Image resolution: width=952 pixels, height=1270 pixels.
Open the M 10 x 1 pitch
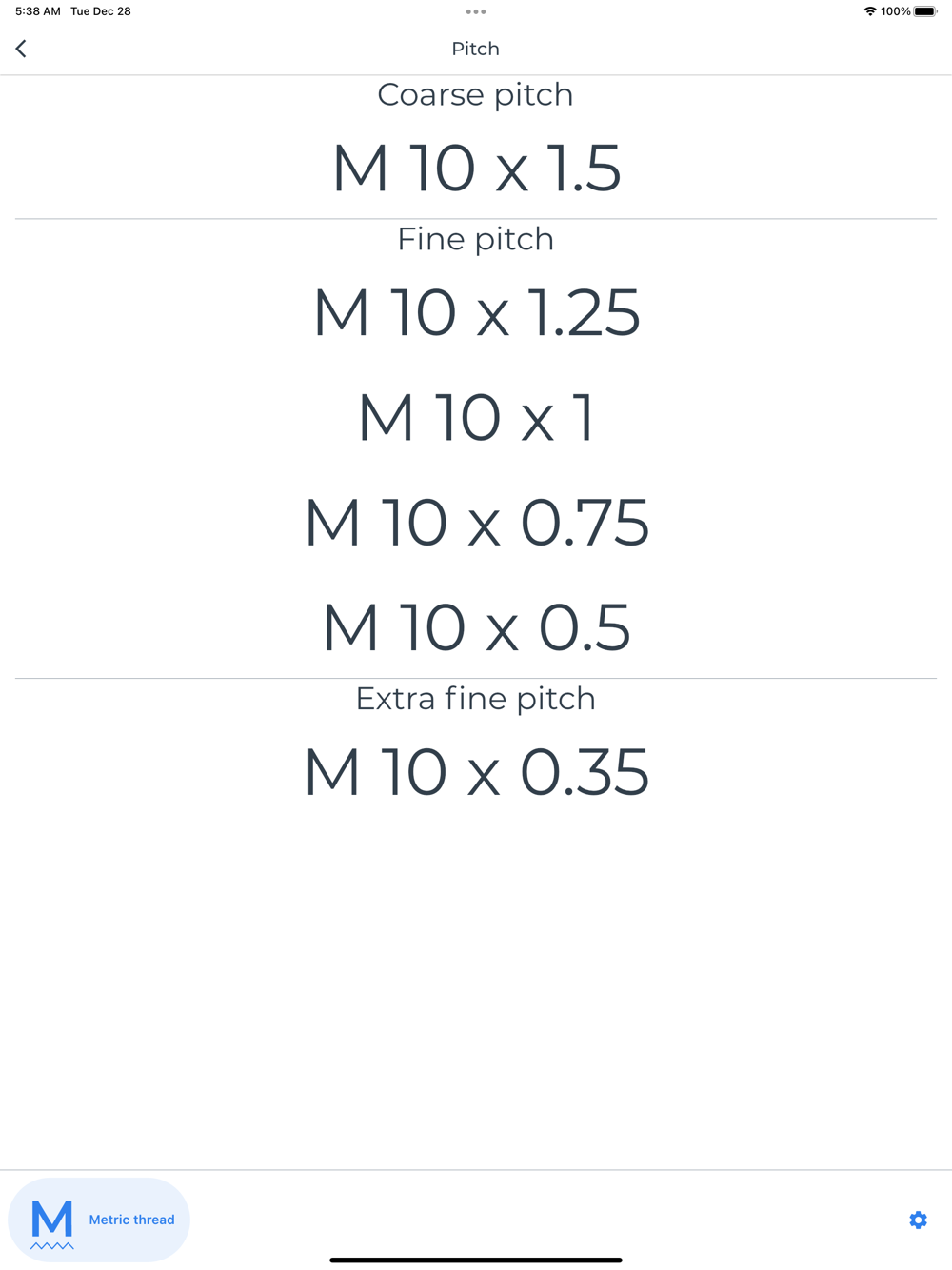coord(476,418)
